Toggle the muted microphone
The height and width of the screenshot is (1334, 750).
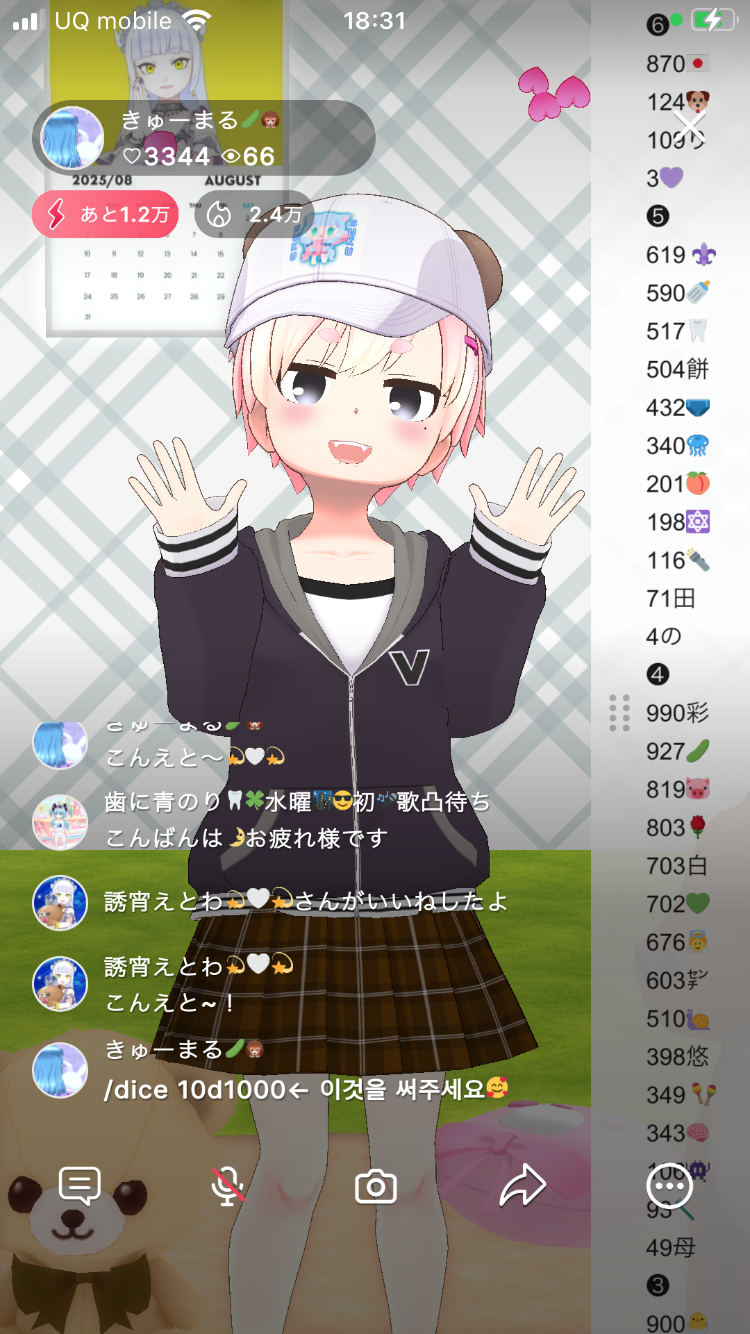click(x=228, y=1187)
